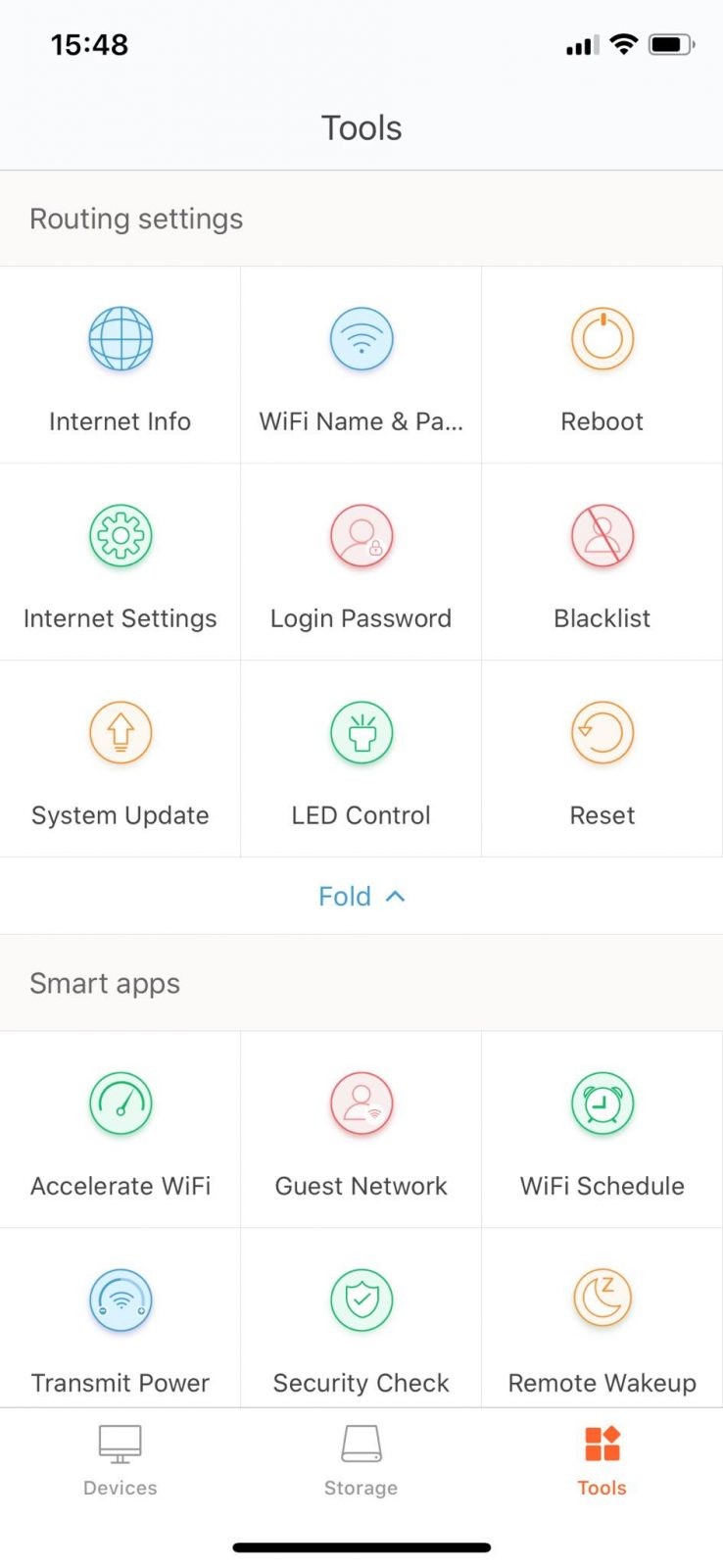Change the Login Password

(361, 563)
